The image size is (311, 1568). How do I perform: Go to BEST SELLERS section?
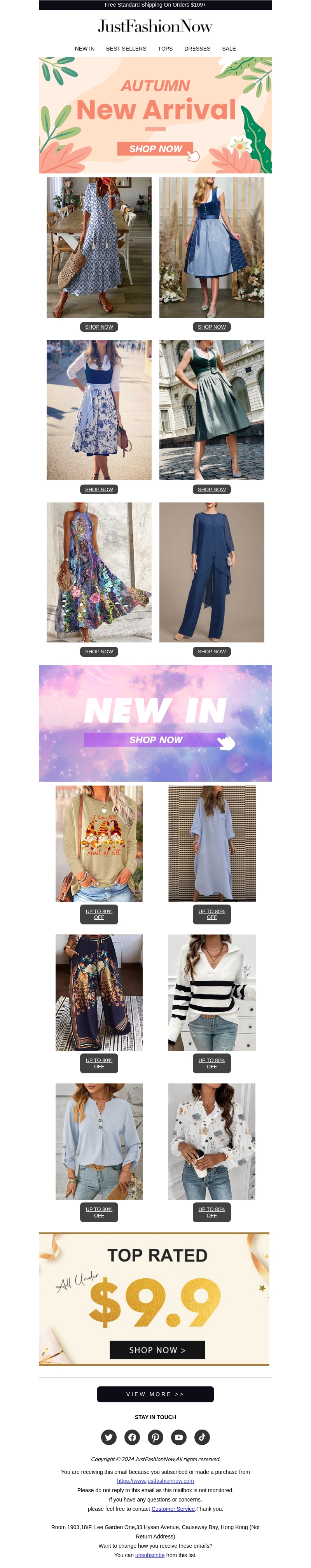click(126, 49)
